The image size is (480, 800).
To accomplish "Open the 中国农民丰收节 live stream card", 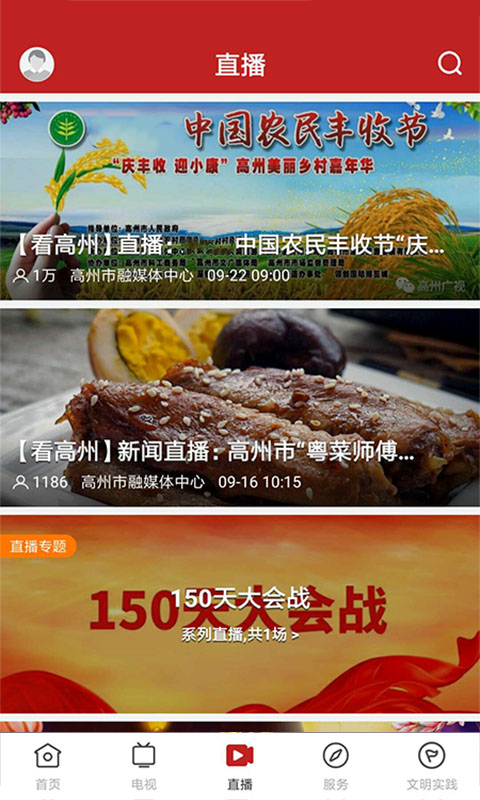I will point(240,201).
